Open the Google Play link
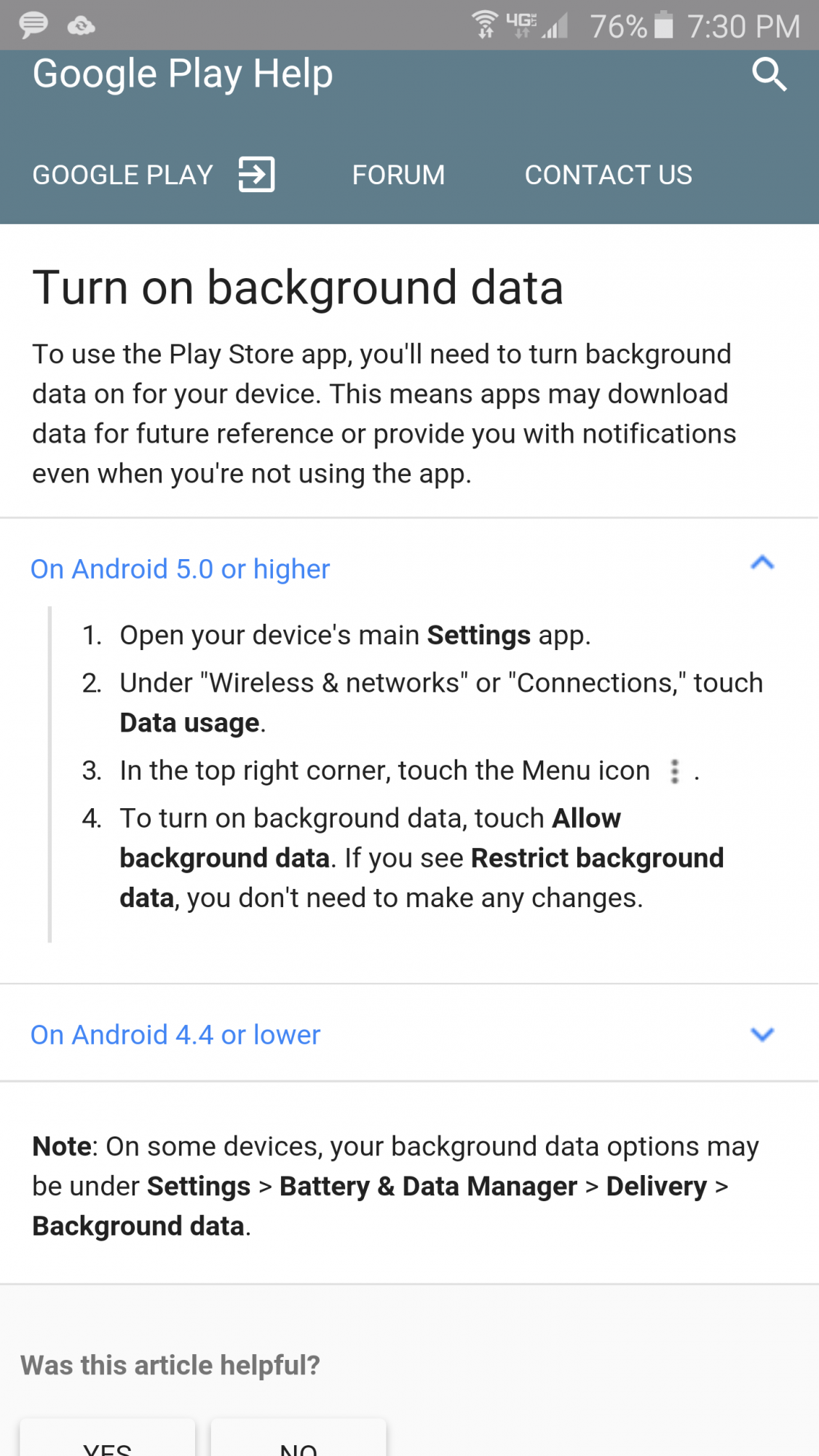This screenshot has width=819, height=1456. tap(154, 175)
